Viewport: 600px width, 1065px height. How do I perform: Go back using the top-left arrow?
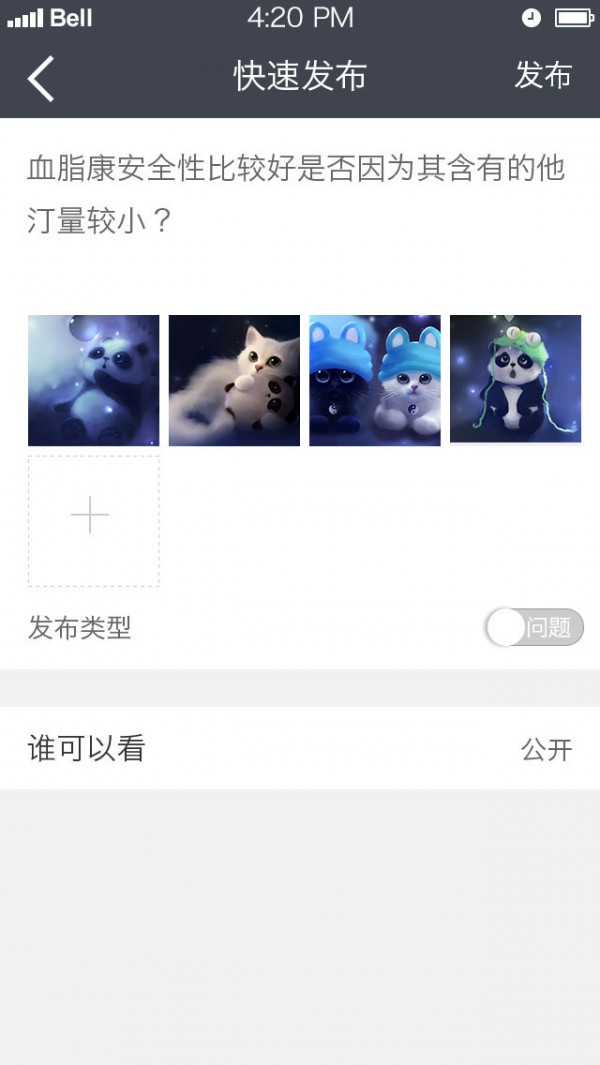coord(42,78)
